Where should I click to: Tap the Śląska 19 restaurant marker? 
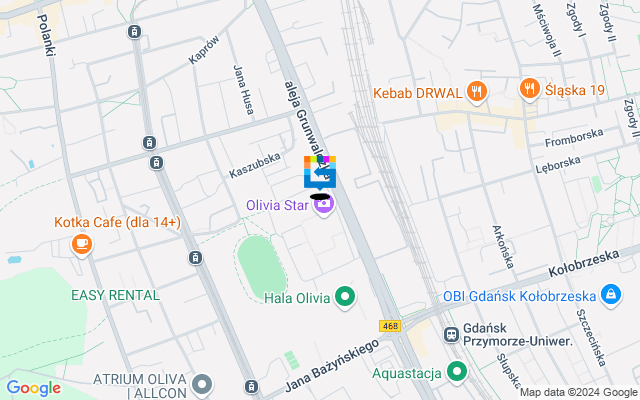click(x=530, y=90)
